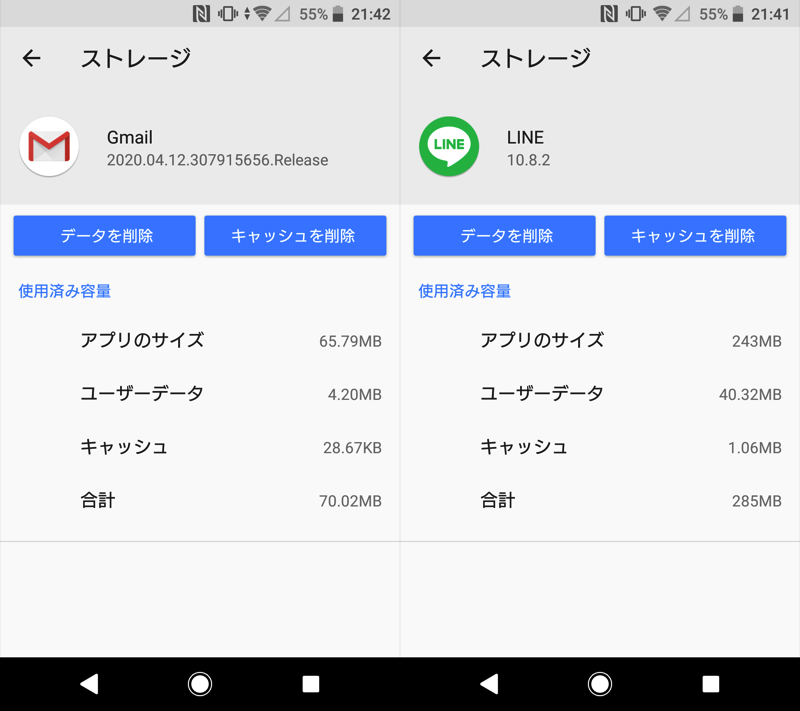Tap the system home button under Gmail screen
The image size is (800, 711).
pos(200,684)
